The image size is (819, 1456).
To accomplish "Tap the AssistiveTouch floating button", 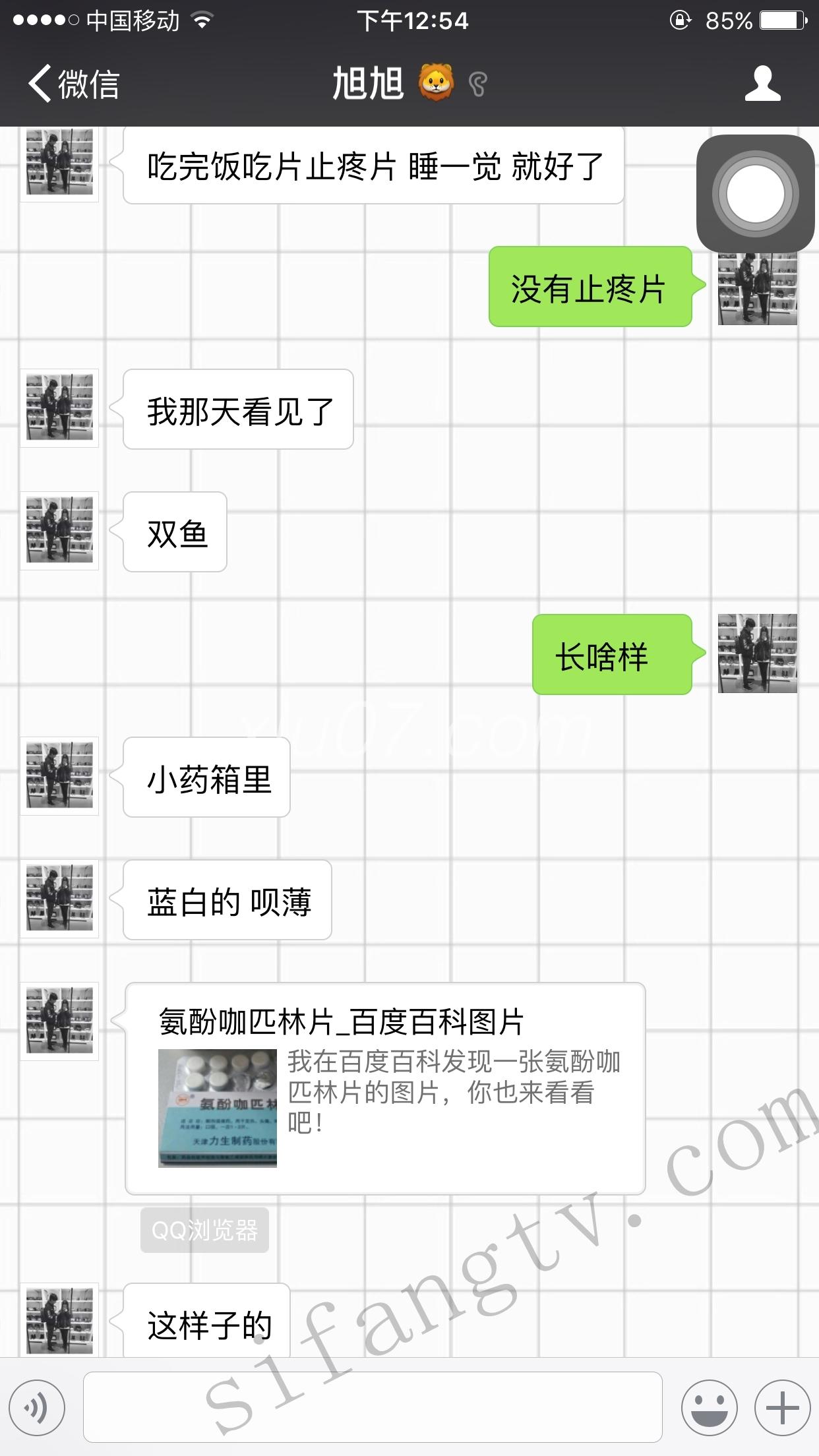I will (756, 194).
